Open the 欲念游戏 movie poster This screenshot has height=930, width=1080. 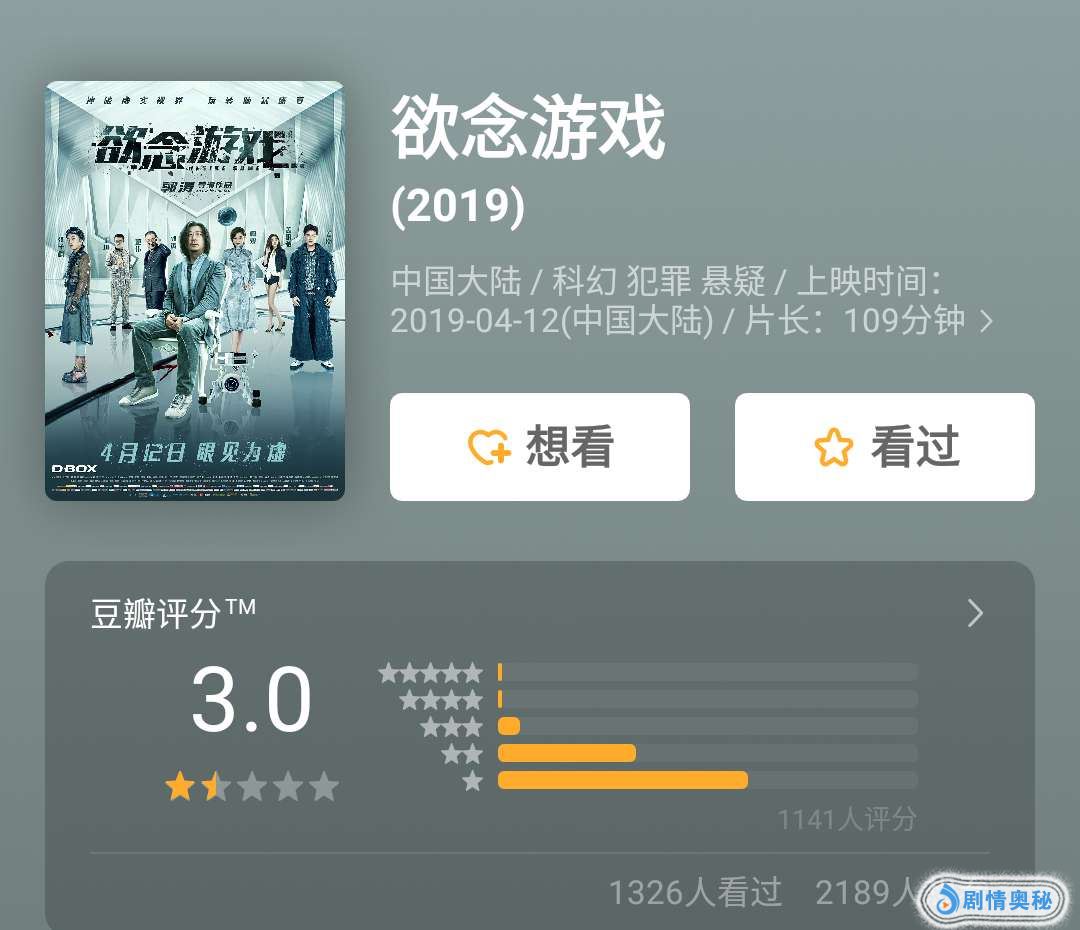pyautogui.click(x=195, y=290)
